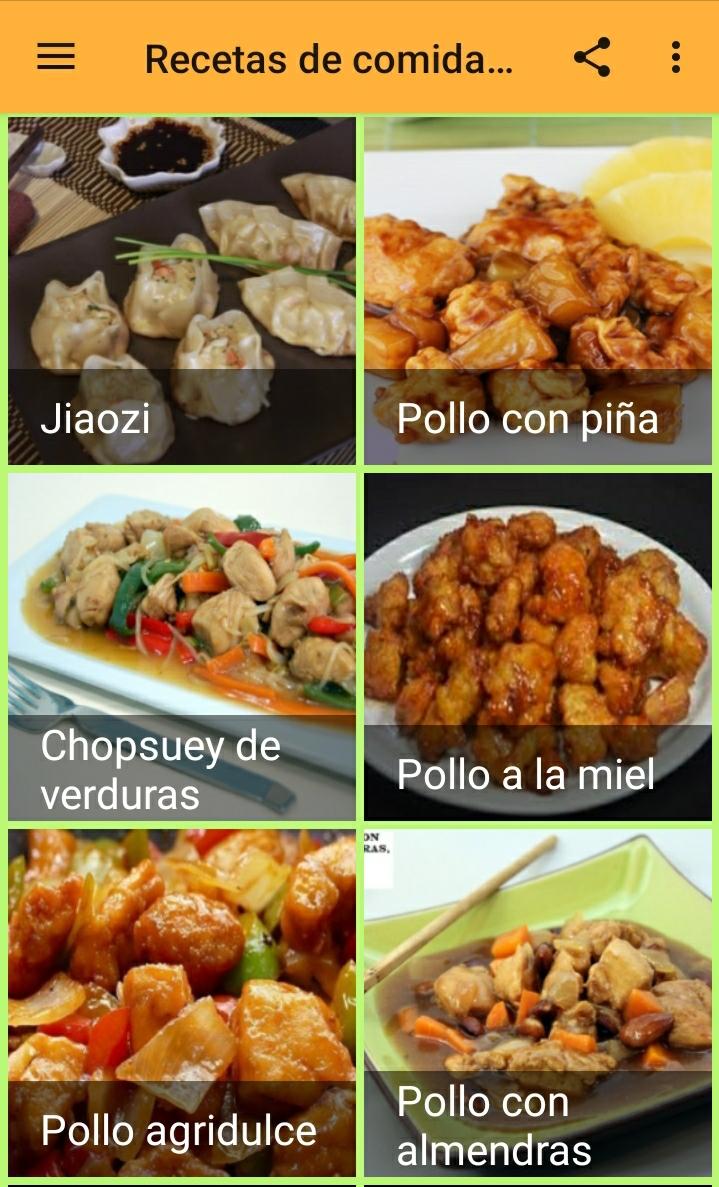Choose the Pollo agridulce tile
Screen dimensions: 719x1187
point(182,1003)
